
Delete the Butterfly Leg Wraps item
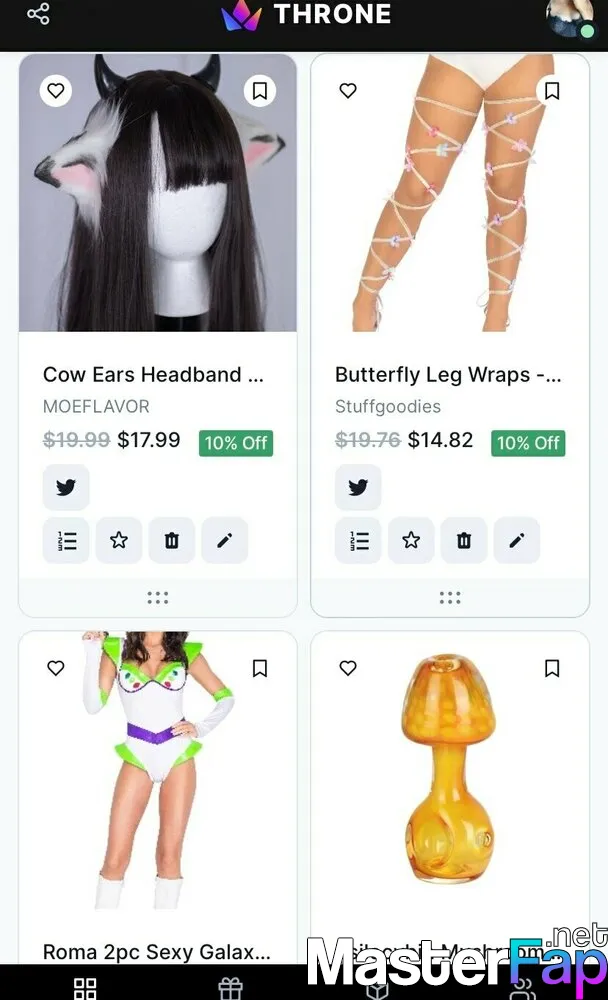tap(464, 540)
